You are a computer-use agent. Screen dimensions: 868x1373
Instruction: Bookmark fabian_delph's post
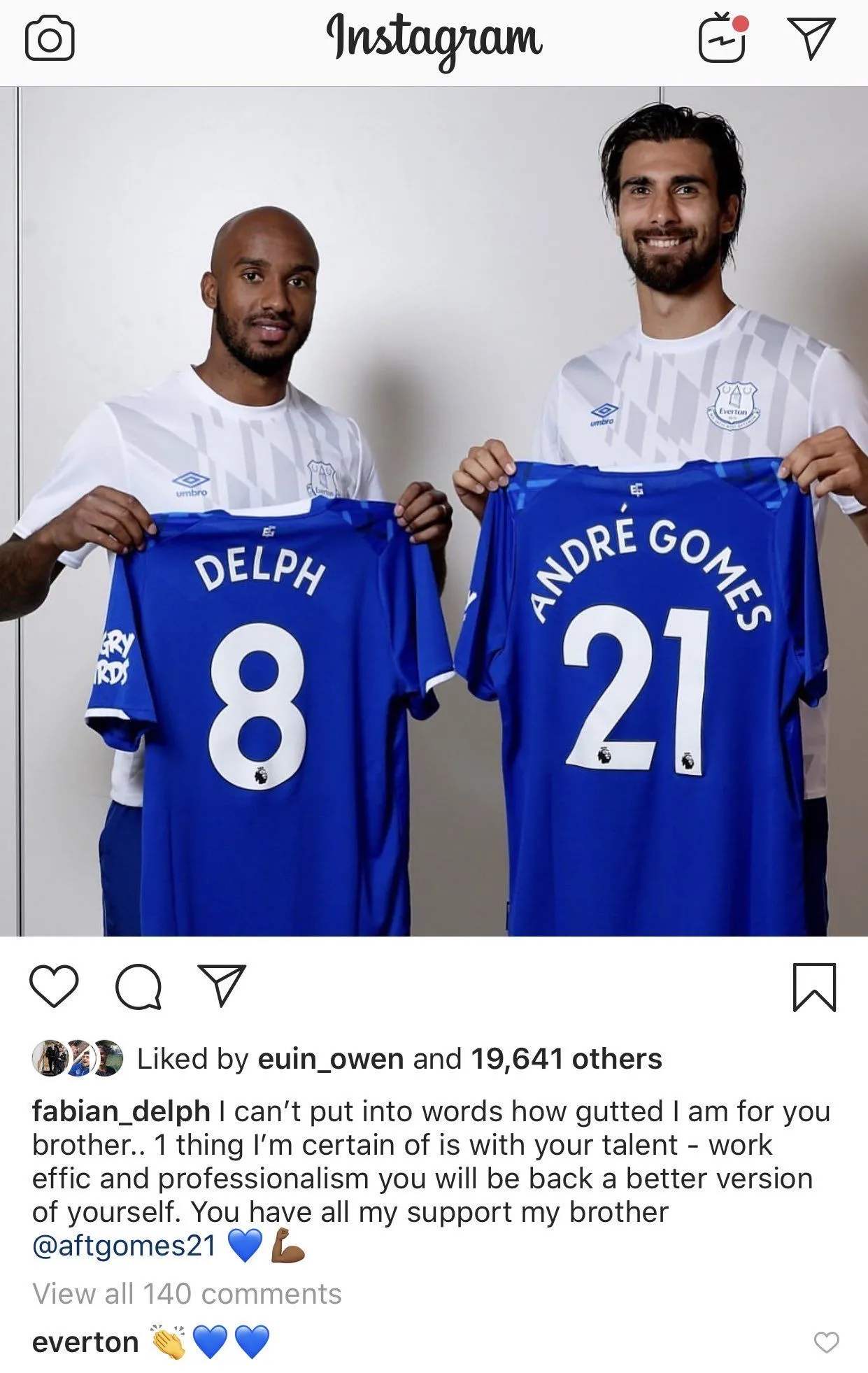[x=814, y=987]
